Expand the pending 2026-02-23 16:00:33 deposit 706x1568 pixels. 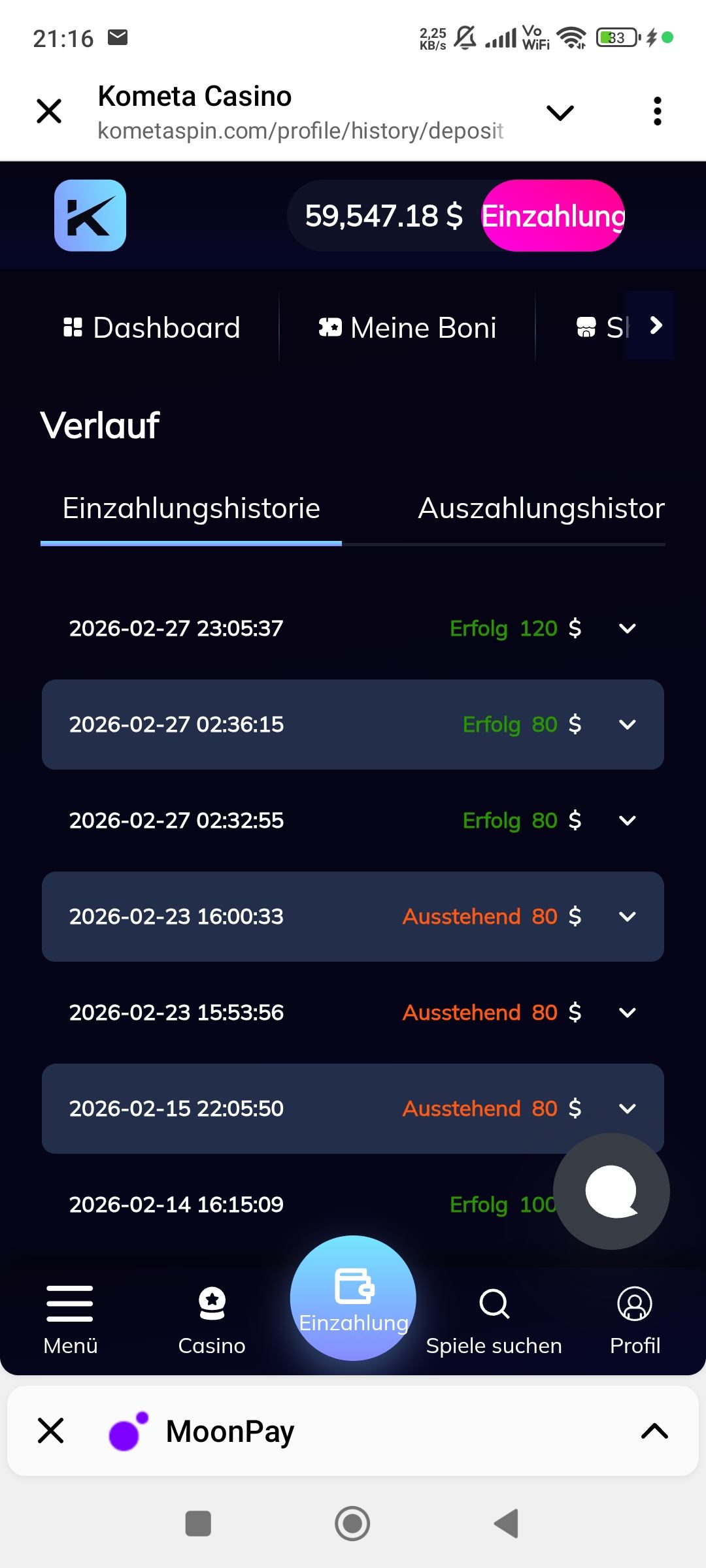click(627, 917)
